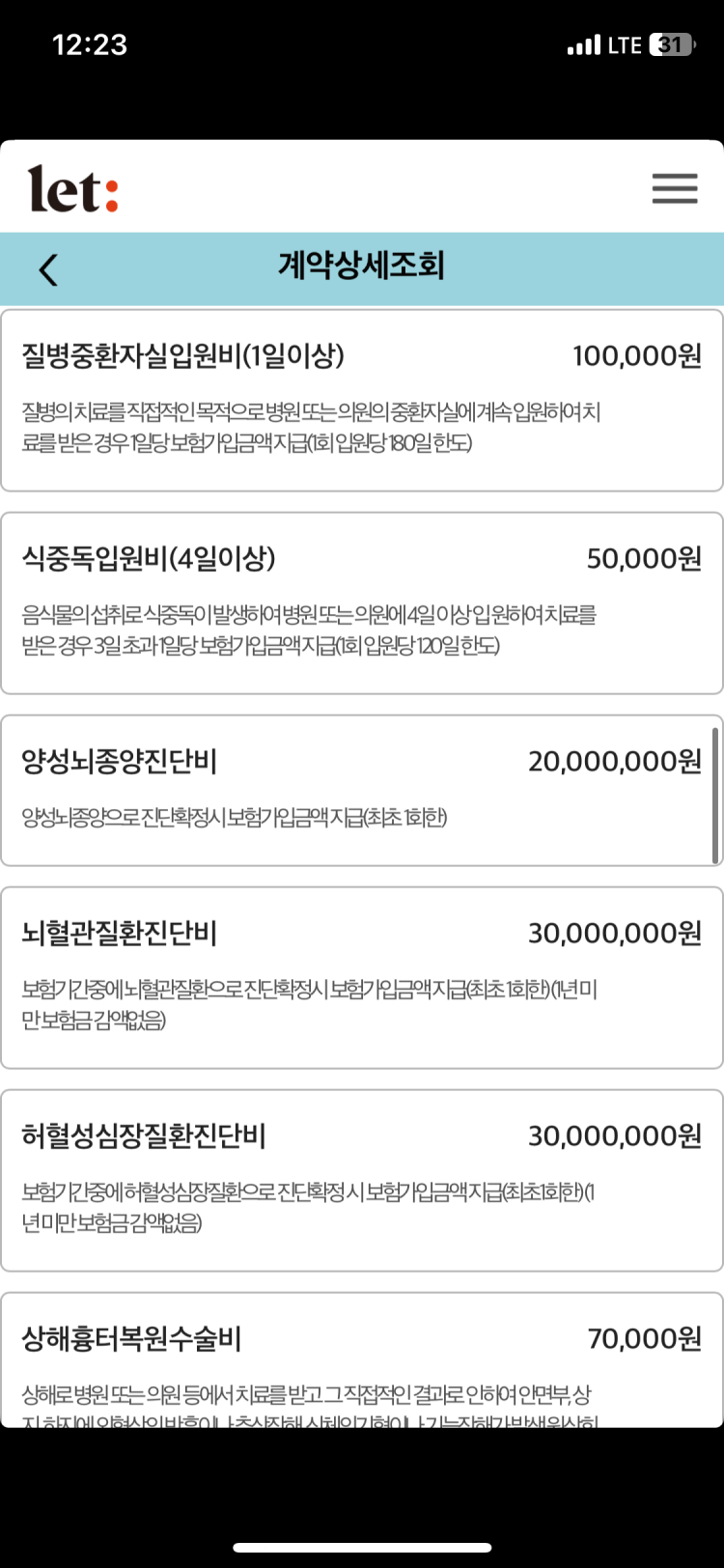Open the hamburger menu
This screenshot has height=1568, width=724.
coord(674,188)
